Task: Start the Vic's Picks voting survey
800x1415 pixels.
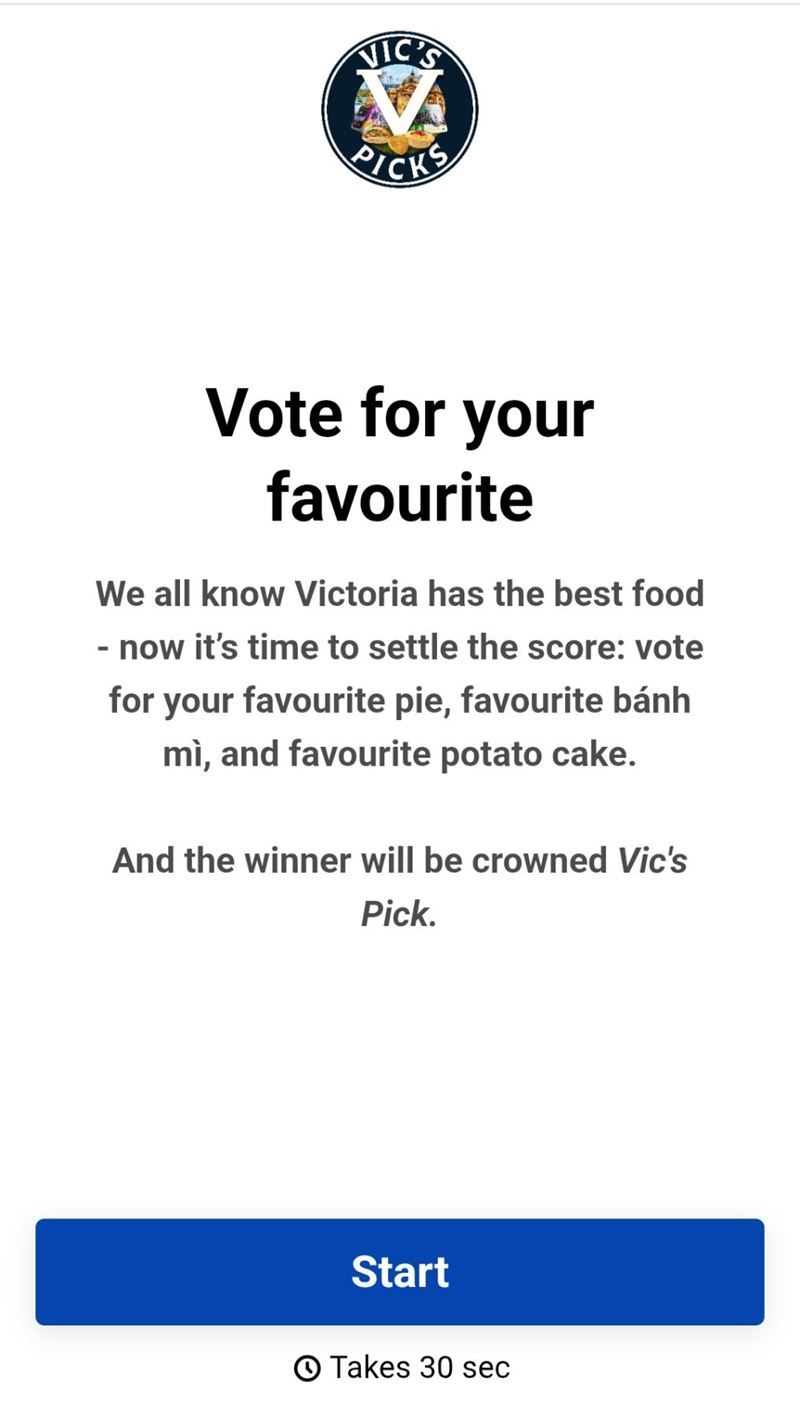Action: [400, 1271]
